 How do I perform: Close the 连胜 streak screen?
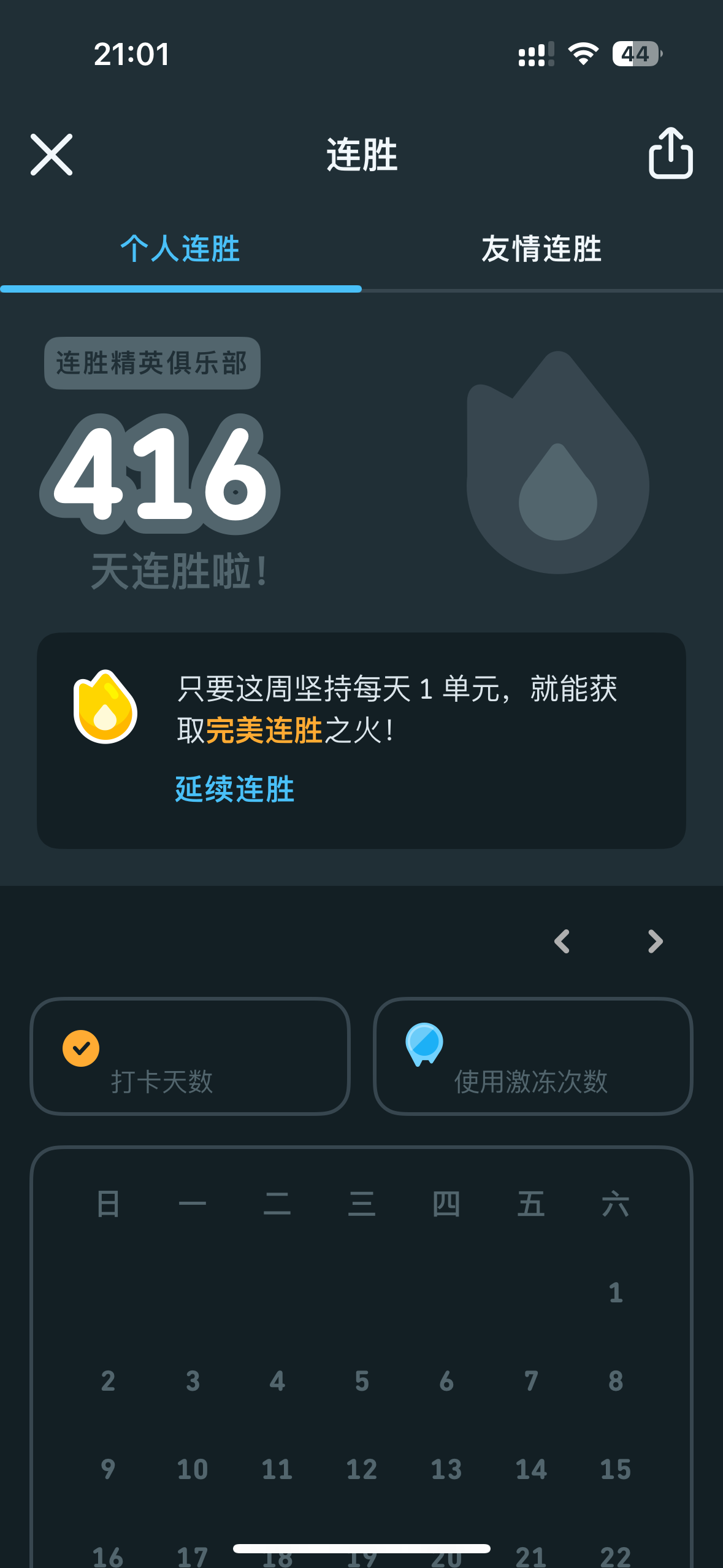pyautogui.click(x=52, y=155)
